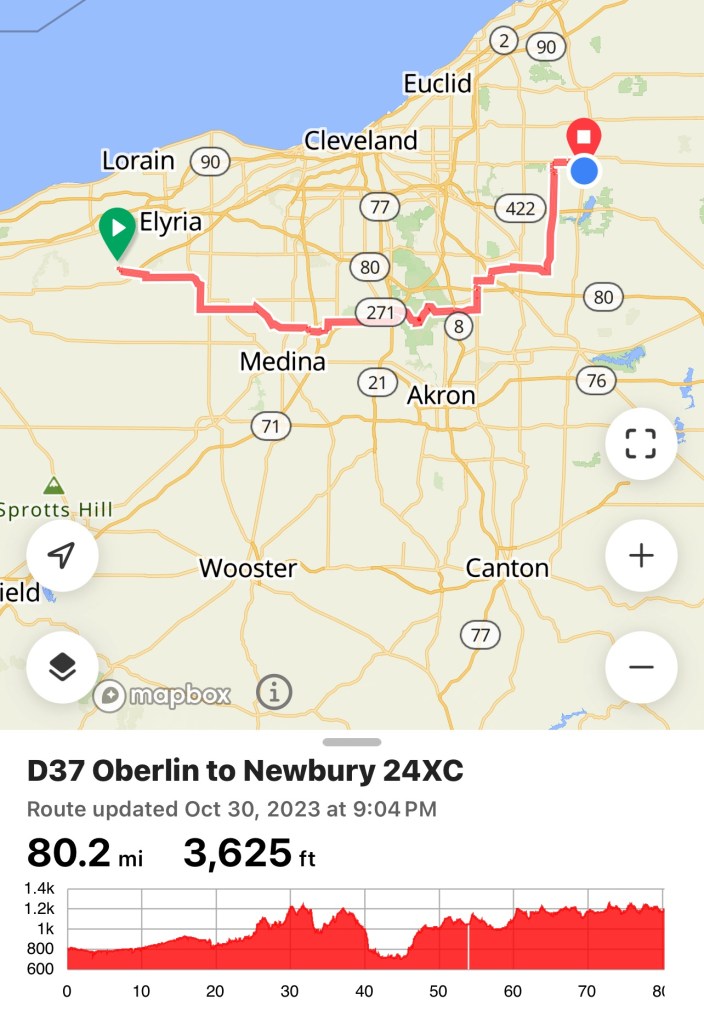Show Mapbox attribution info
The image size is (704, 1023).
point(274,691)
